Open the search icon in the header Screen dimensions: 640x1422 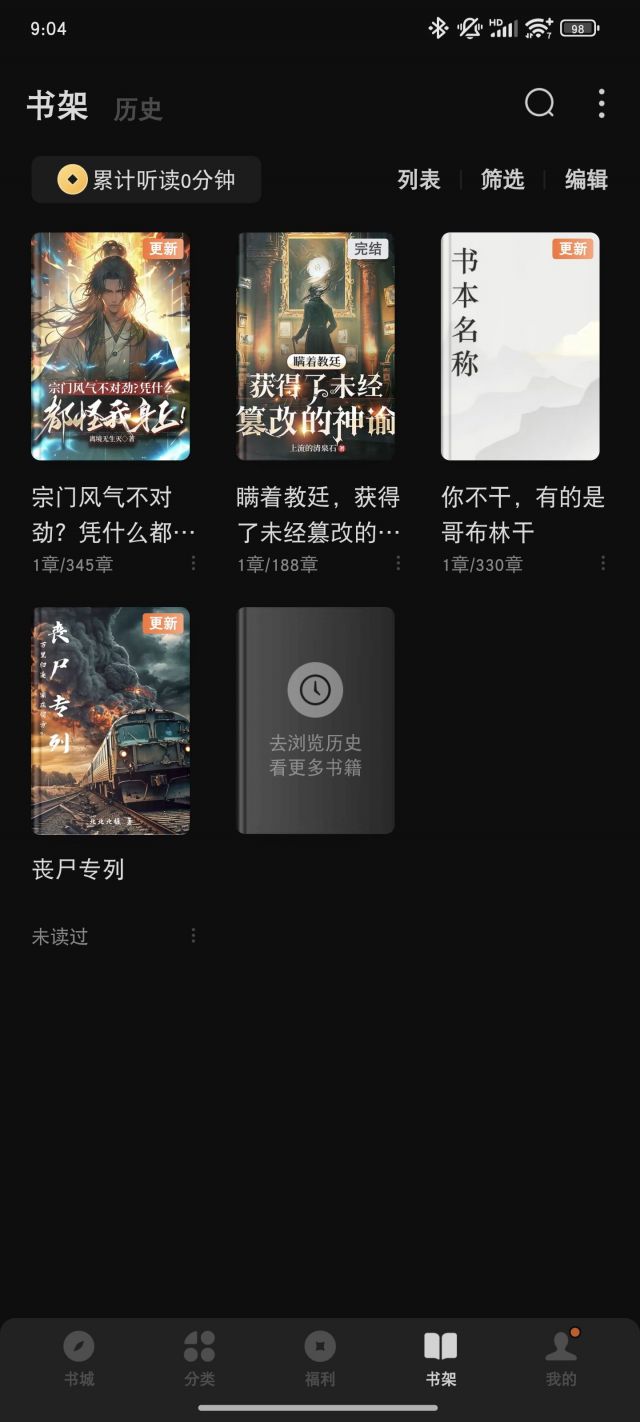coord(539,103)
